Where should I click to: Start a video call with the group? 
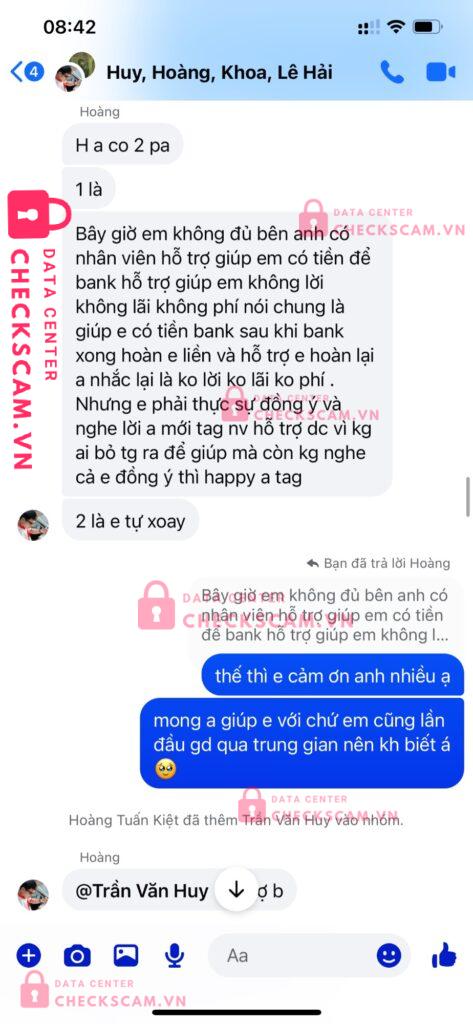tap(441, 72)
